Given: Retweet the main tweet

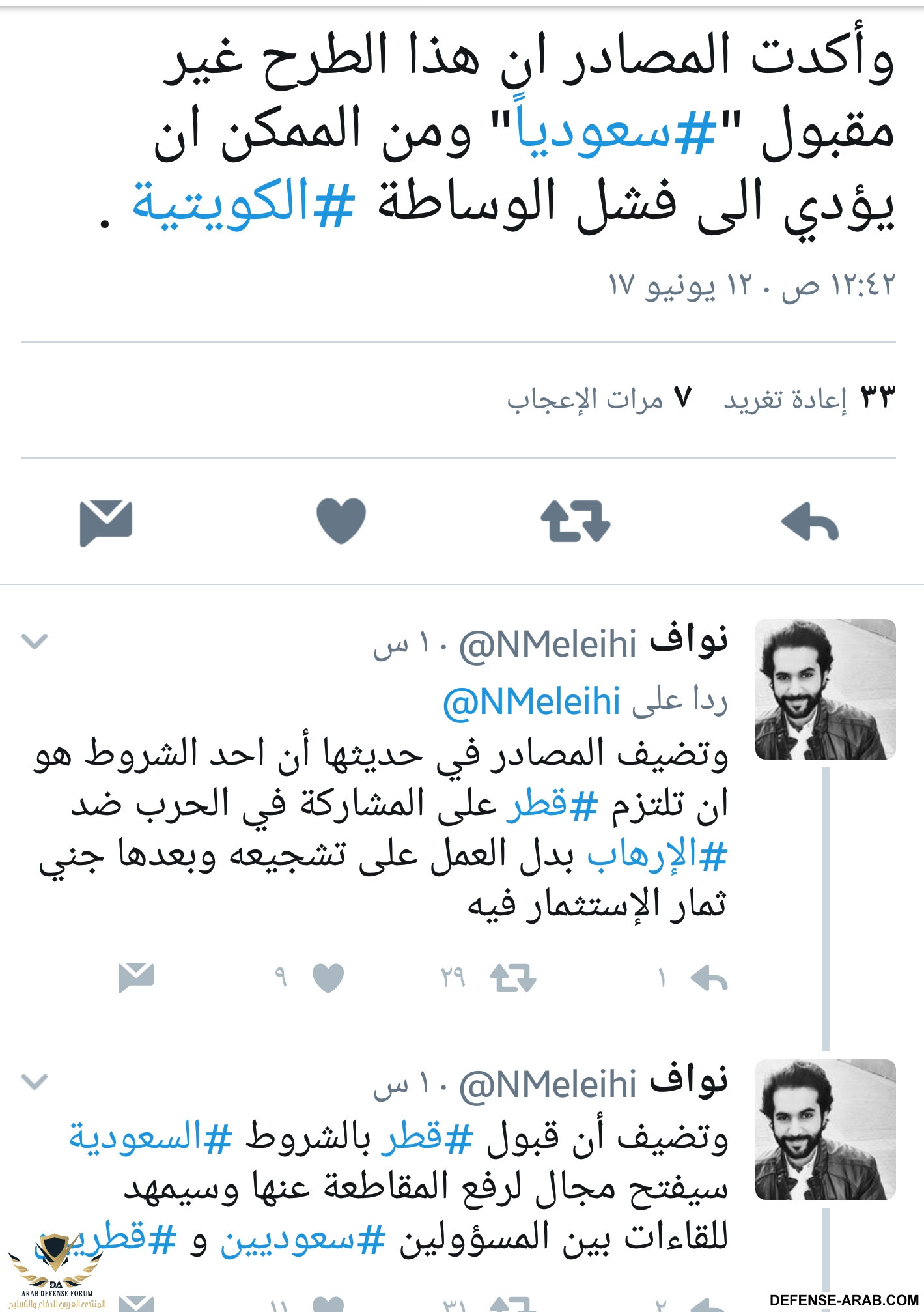Looking at the screenshot, I should click(x=575, y=522).
